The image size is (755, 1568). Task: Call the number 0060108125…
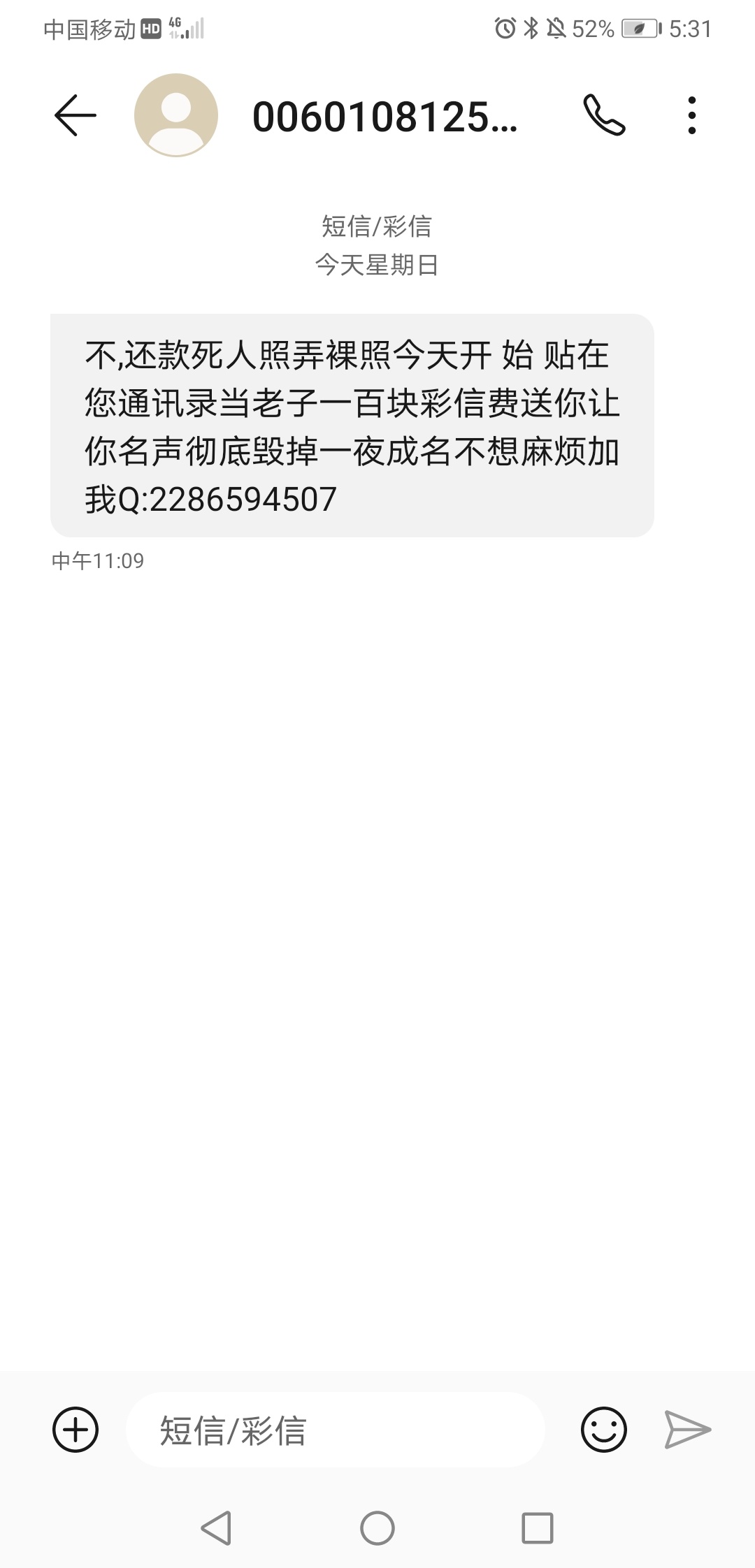604,115
